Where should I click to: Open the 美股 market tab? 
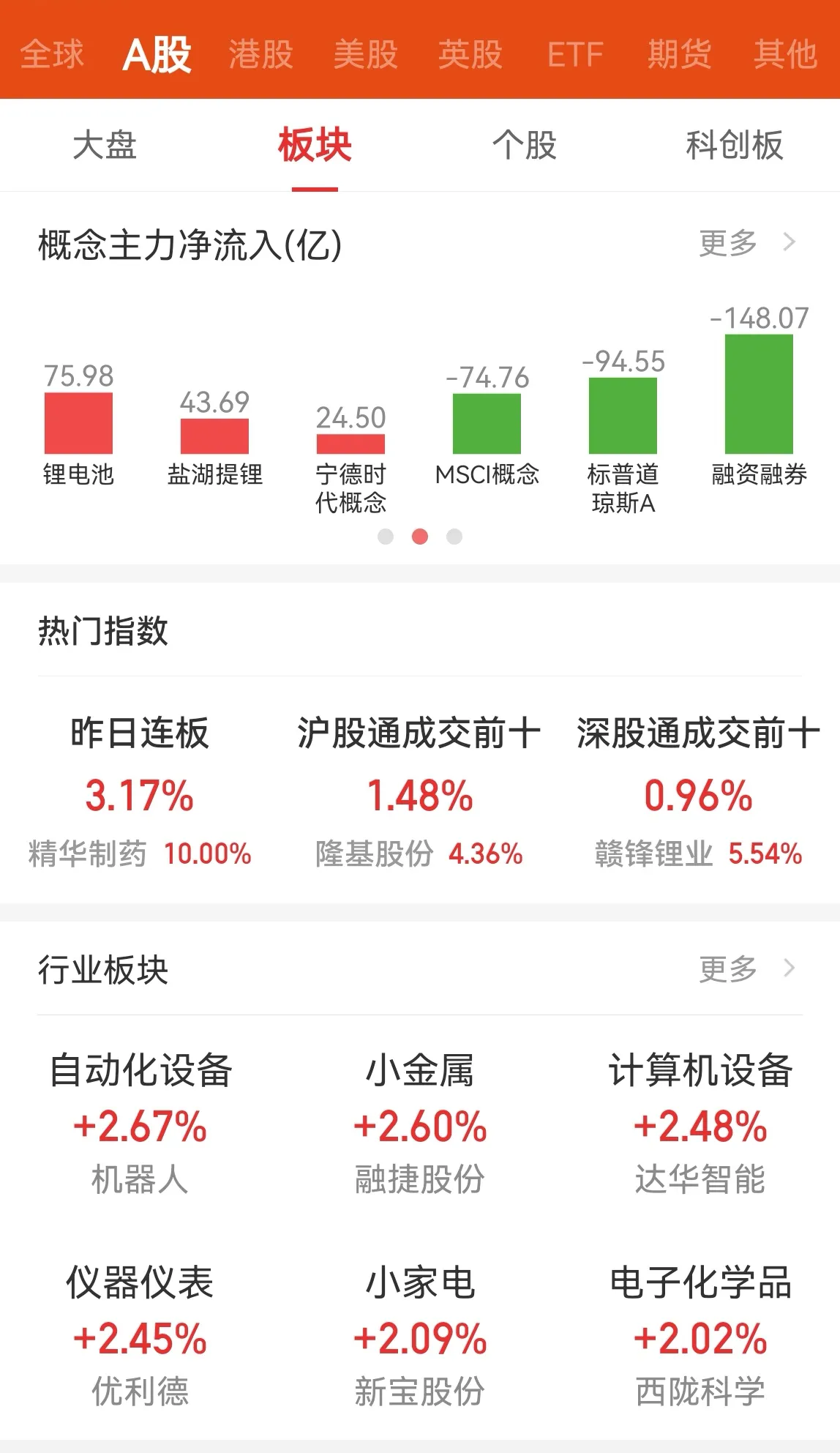(x=365, y=54)
